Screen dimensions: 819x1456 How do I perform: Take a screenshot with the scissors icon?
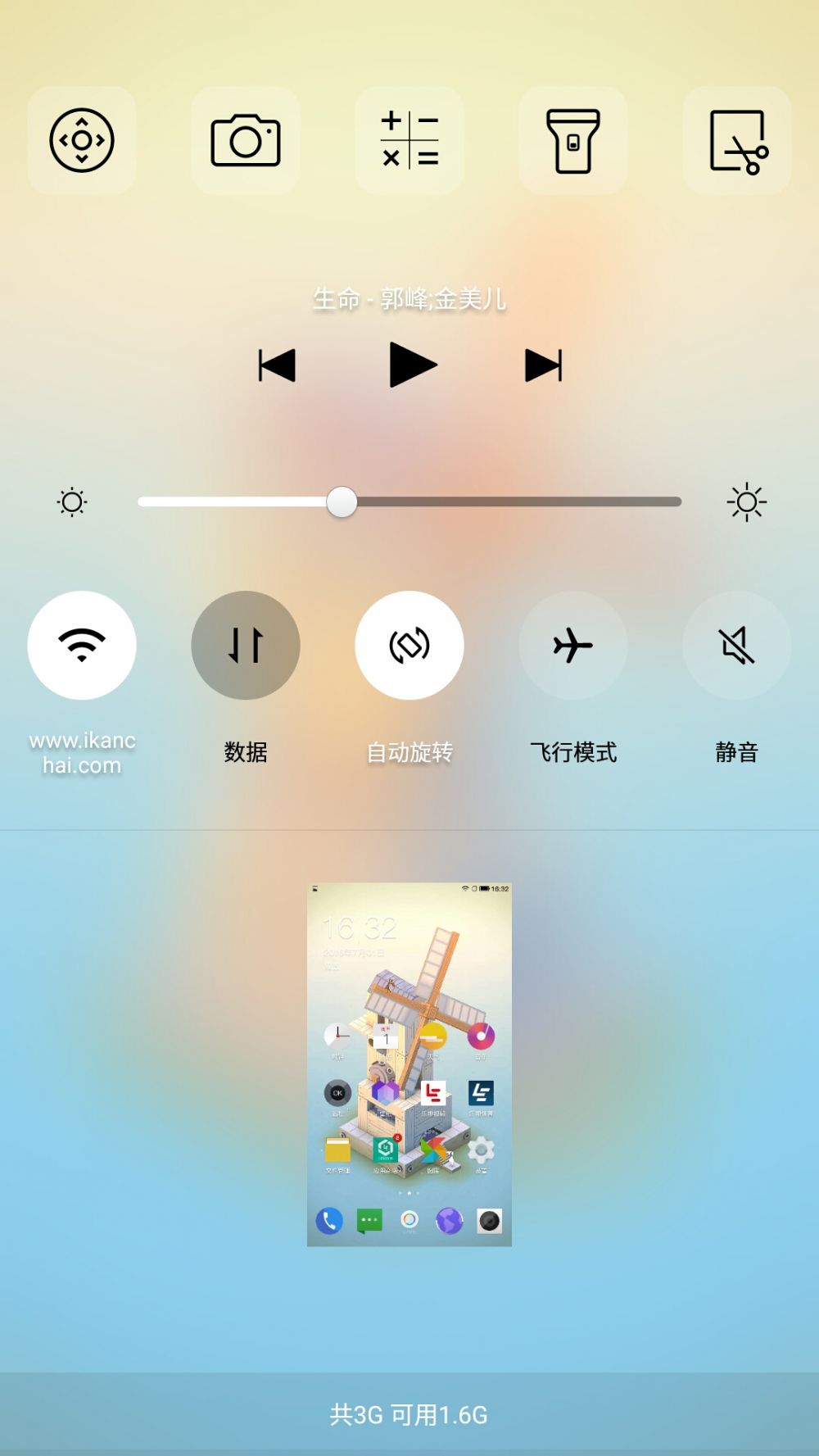[737, 140]
